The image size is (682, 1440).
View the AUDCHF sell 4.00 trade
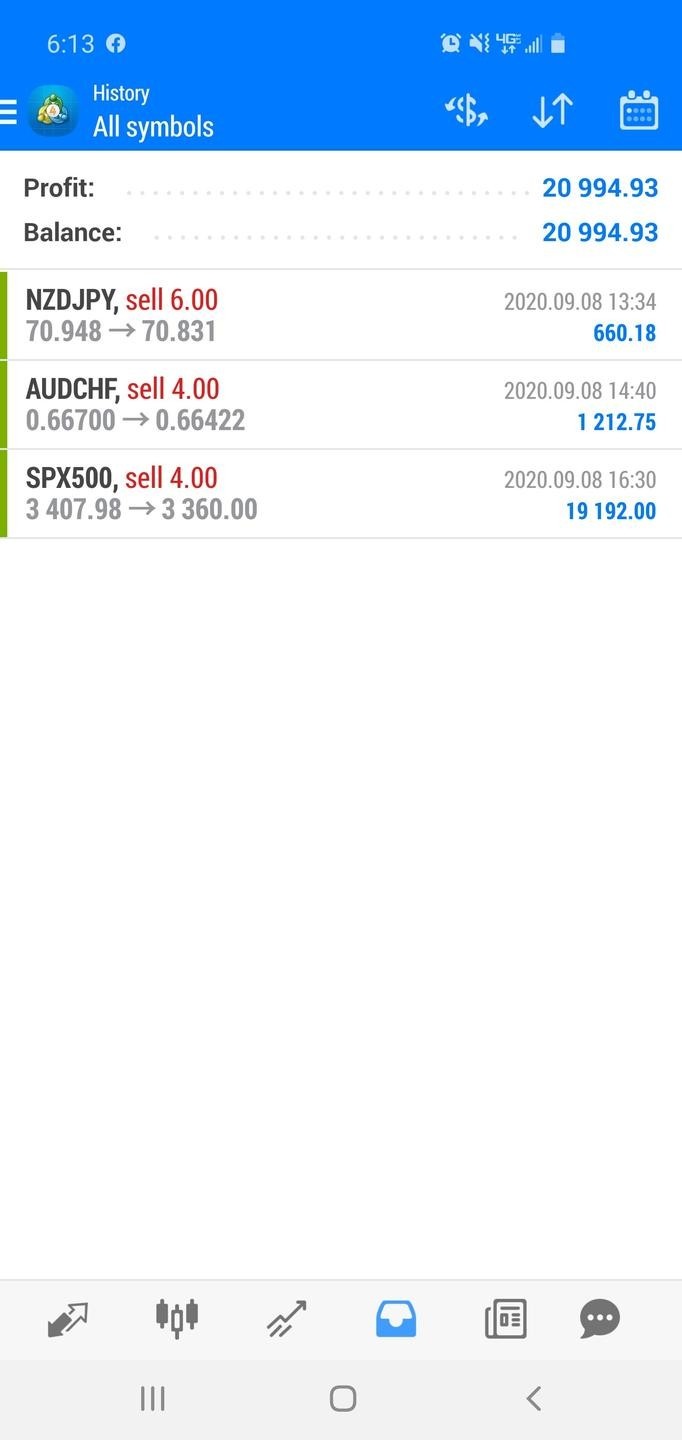[340, 404]
